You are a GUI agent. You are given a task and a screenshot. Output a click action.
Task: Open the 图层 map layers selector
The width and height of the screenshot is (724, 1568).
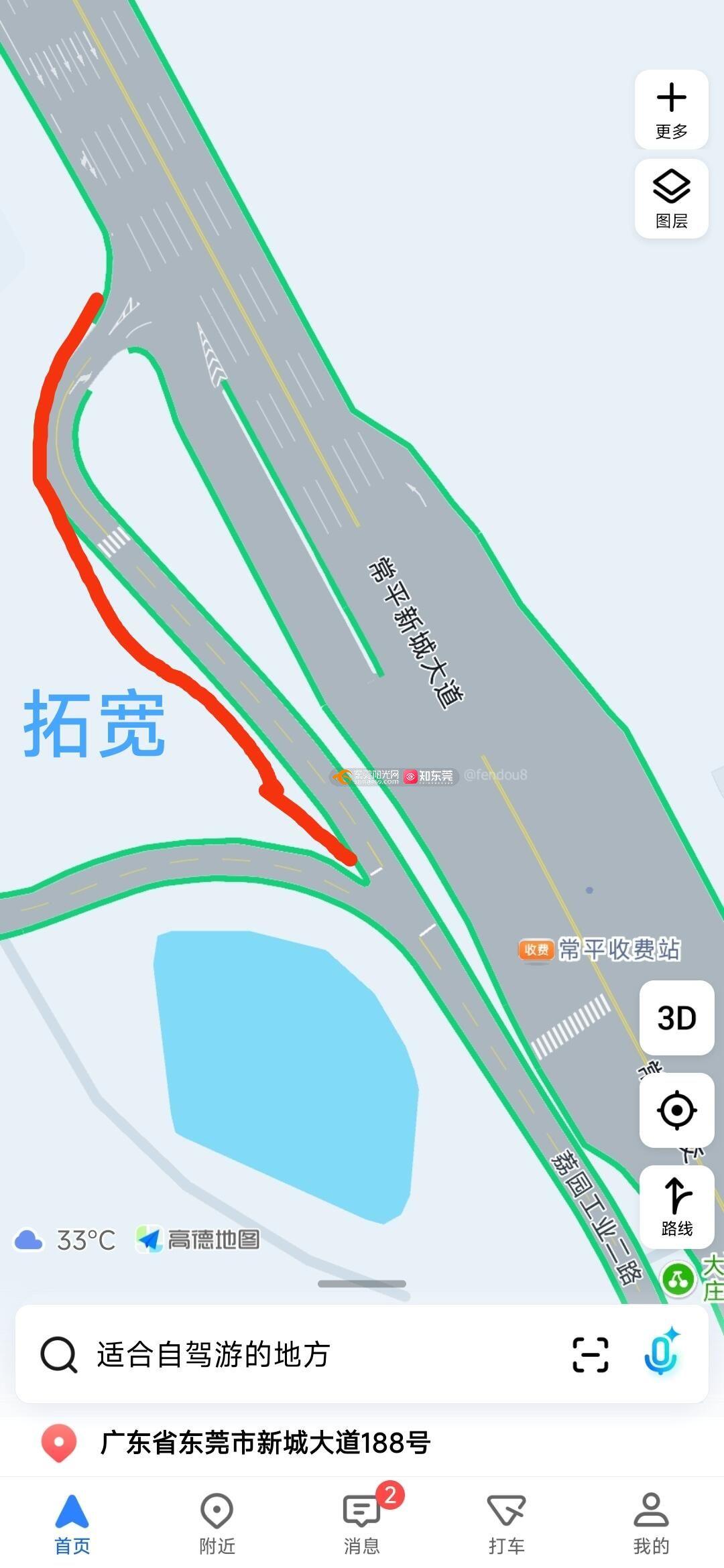point(671,199)
